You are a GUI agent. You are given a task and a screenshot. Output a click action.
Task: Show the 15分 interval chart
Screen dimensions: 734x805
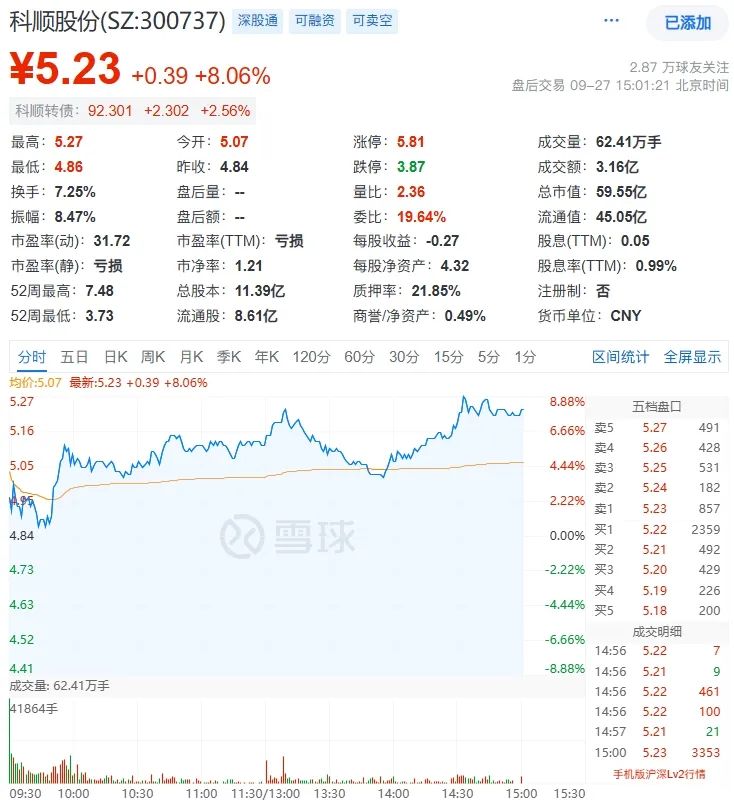(448, 357)
